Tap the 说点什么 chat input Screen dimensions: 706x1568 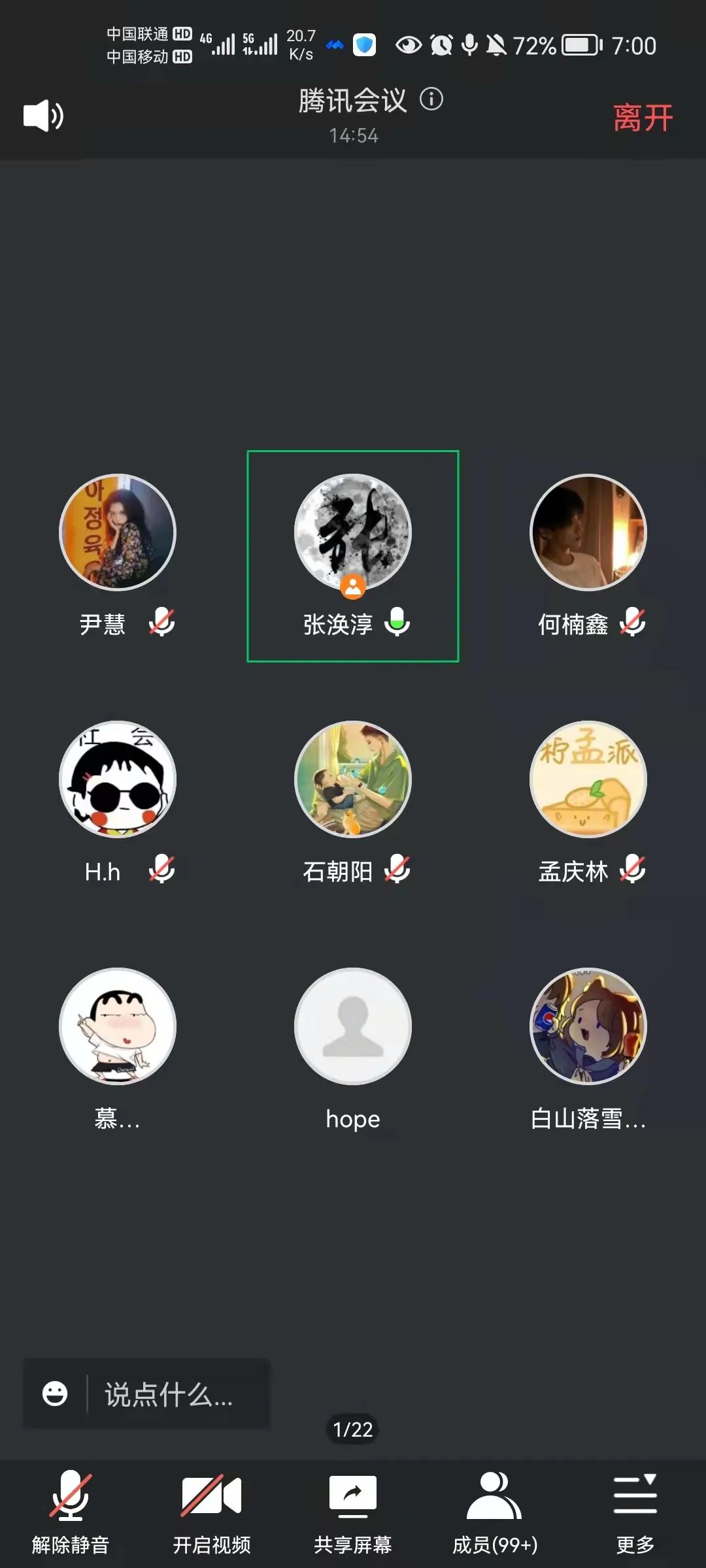(x=170, y=1395)
